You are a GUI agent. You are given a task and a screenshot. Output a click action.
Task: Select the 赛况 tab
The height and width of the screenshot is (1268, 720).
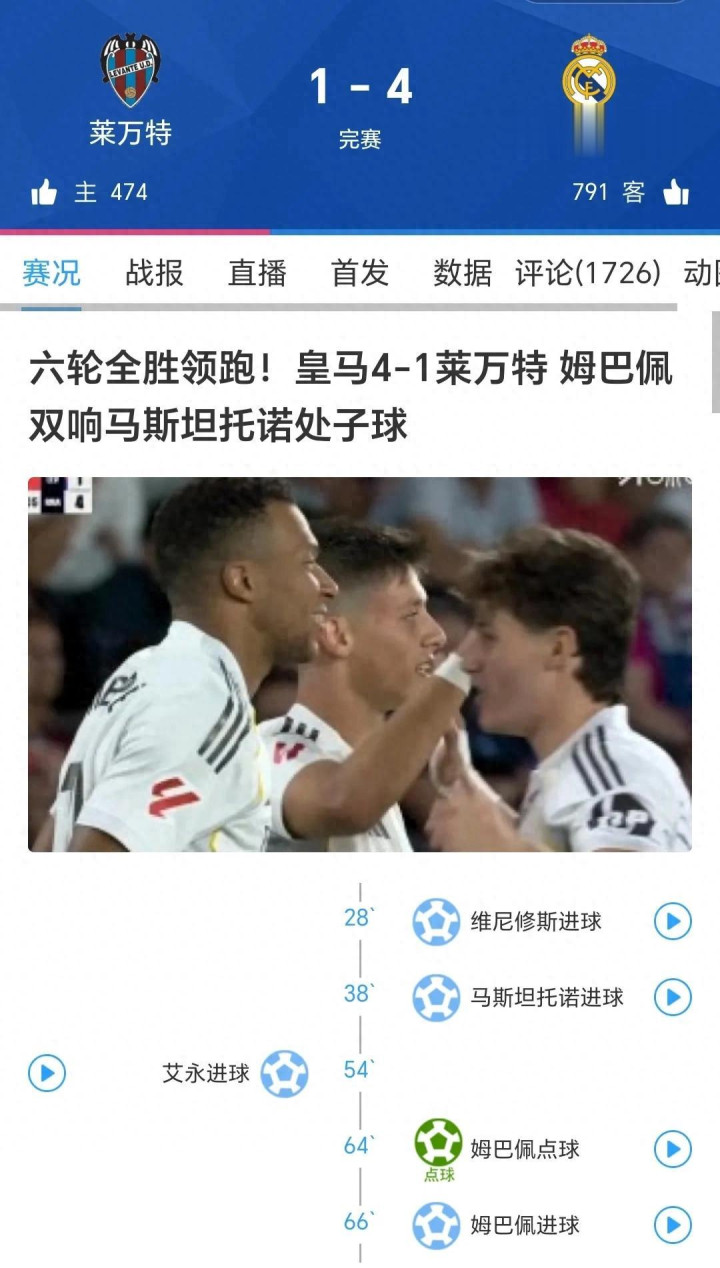(x=51, y=273)
